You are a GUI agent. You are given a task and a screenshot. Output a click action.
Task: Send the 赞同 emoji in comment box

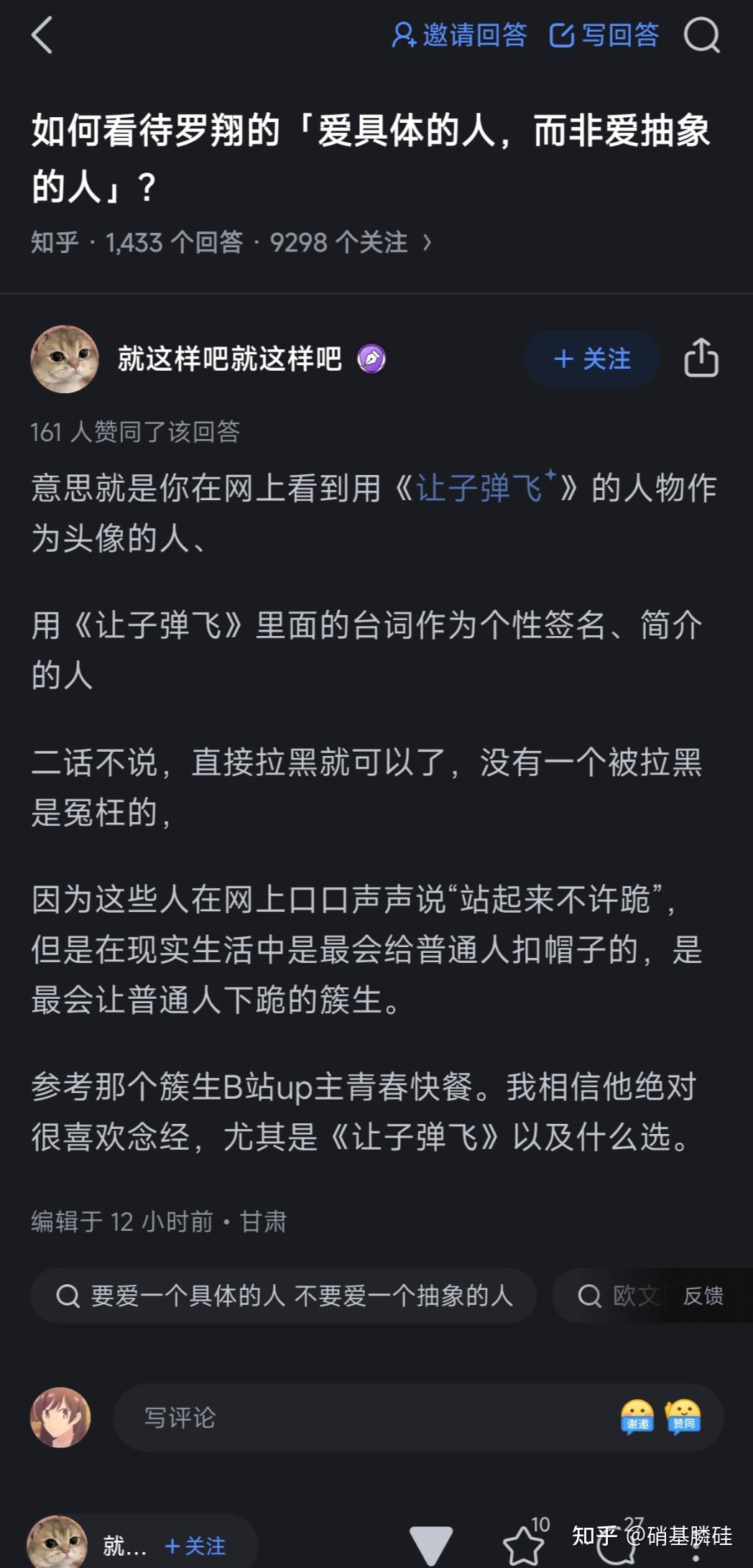683,1417
